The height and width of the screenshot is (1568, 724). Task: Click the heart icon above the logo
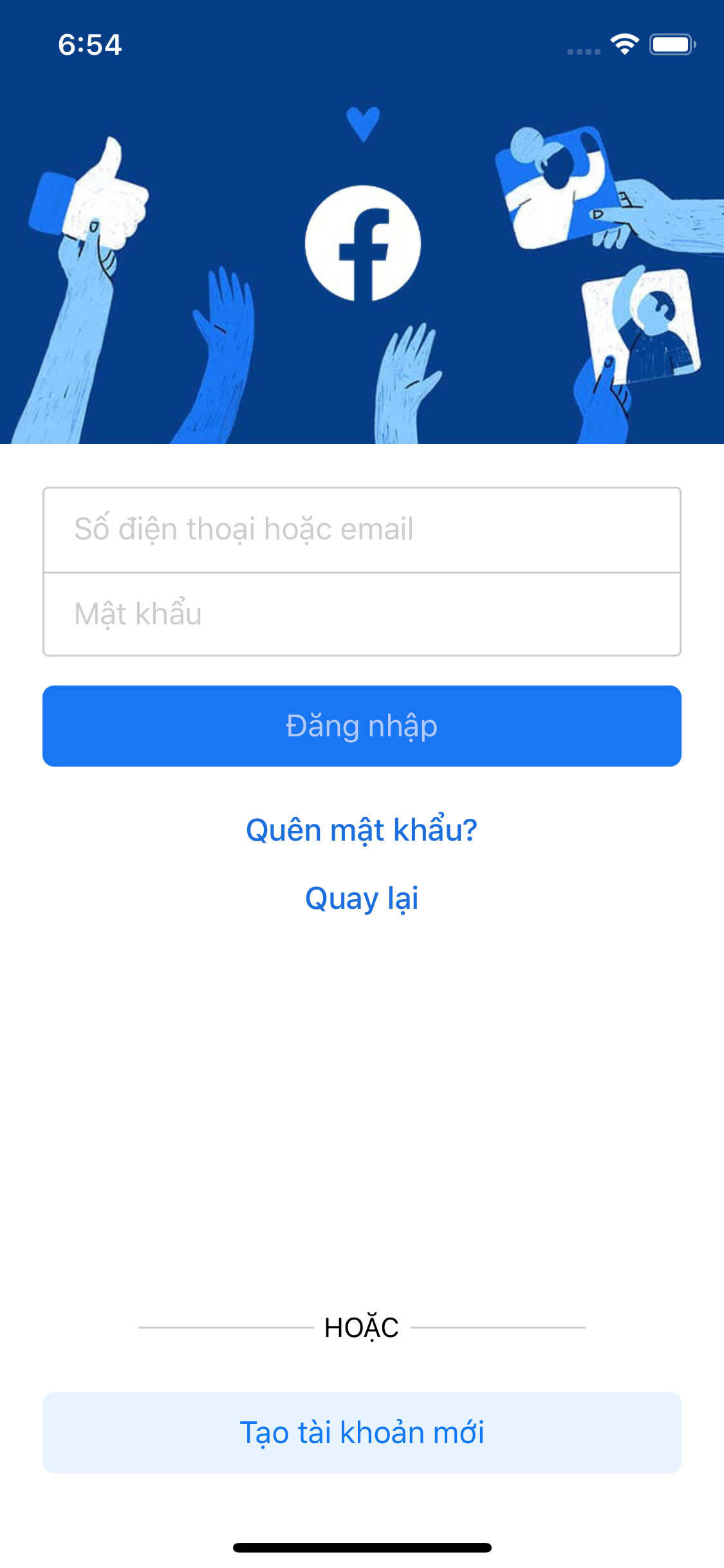click(x=362, y=124)
